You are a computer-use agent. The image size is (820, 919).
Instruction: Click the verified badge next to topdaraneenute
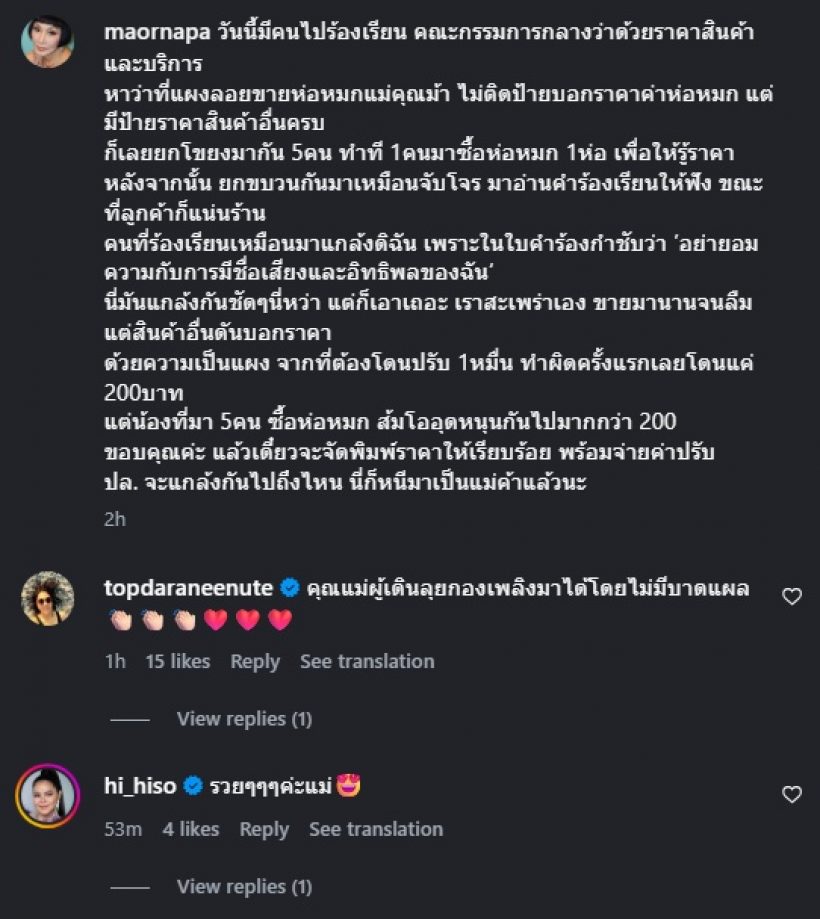[x=290, y=590]
